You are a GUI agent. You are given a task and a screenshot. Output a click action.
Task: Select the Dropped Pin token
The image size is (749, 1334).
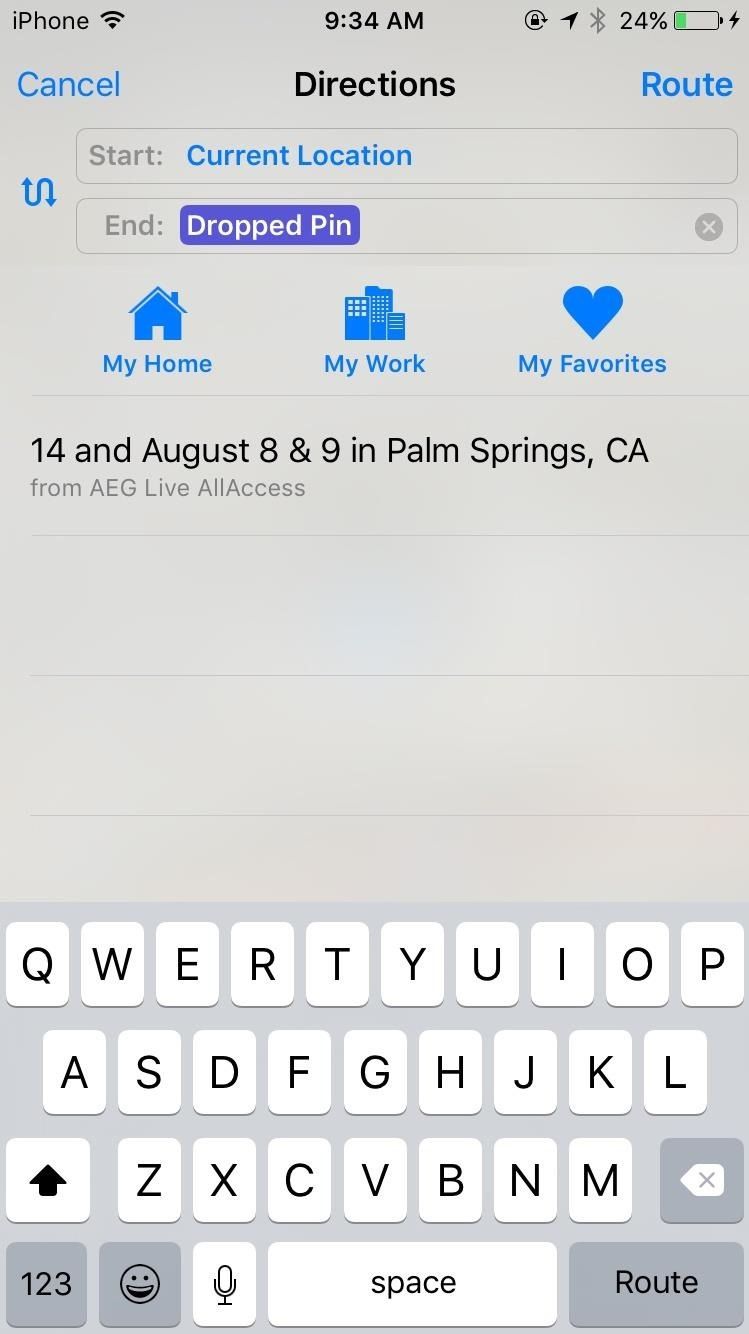pos(269,224)
